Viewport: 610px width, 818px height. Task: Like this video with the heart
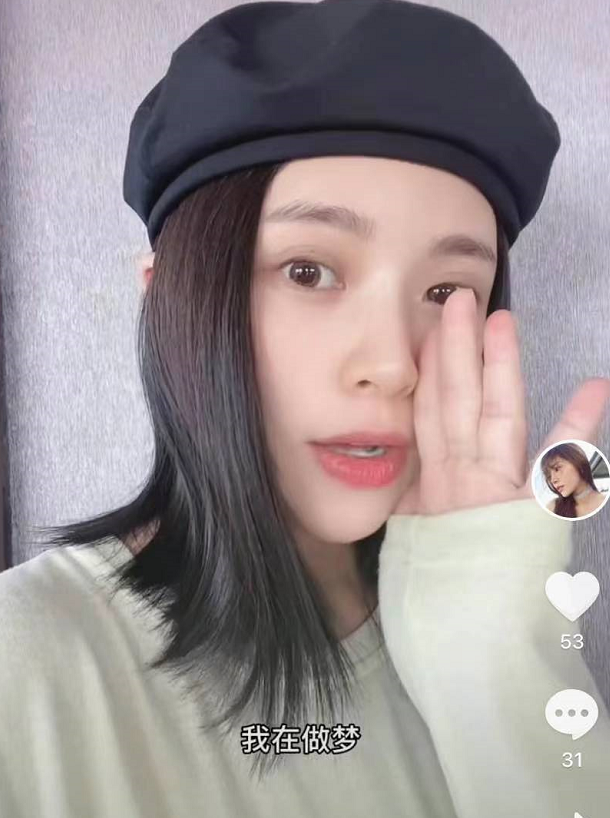(571, 595)
